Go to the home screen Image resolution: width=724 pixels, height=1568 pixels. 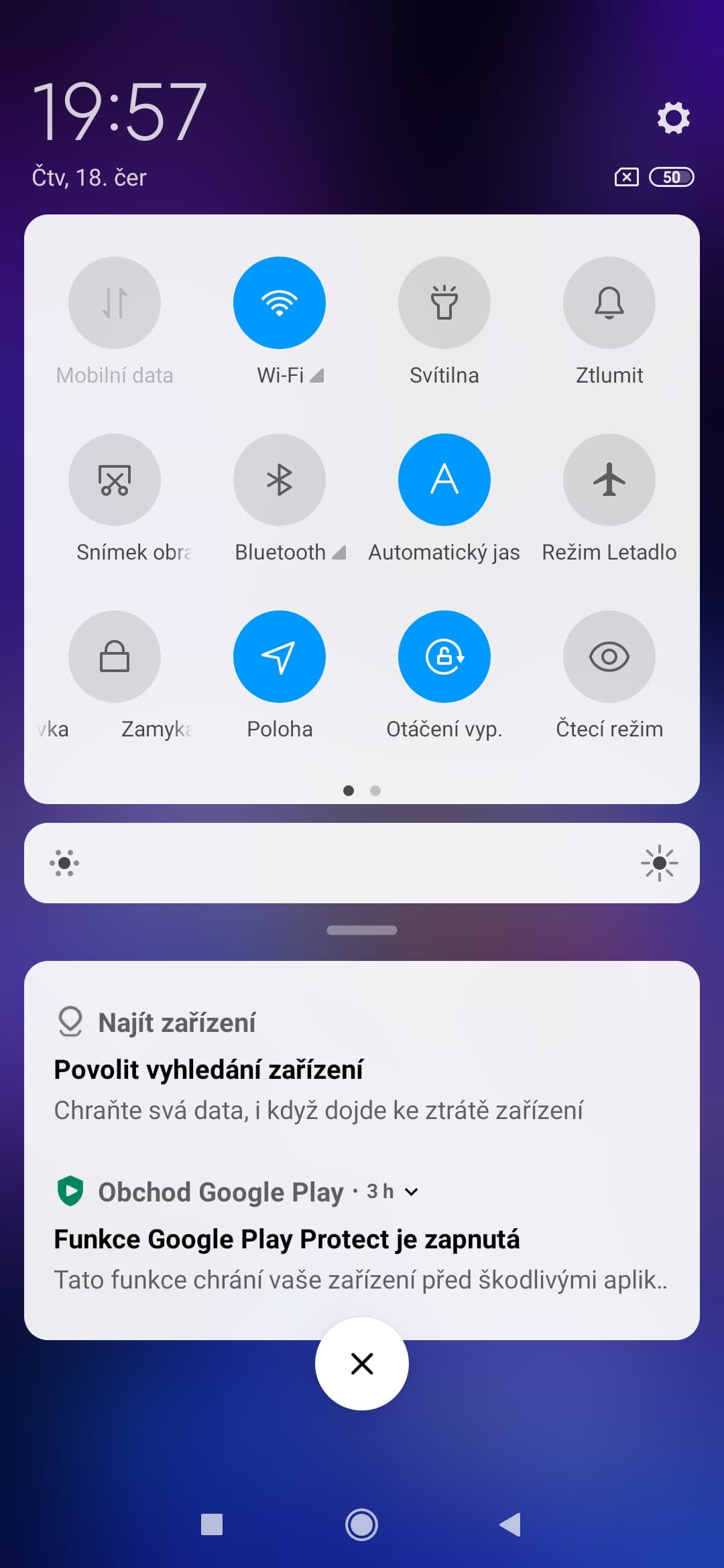[361, 1525]
